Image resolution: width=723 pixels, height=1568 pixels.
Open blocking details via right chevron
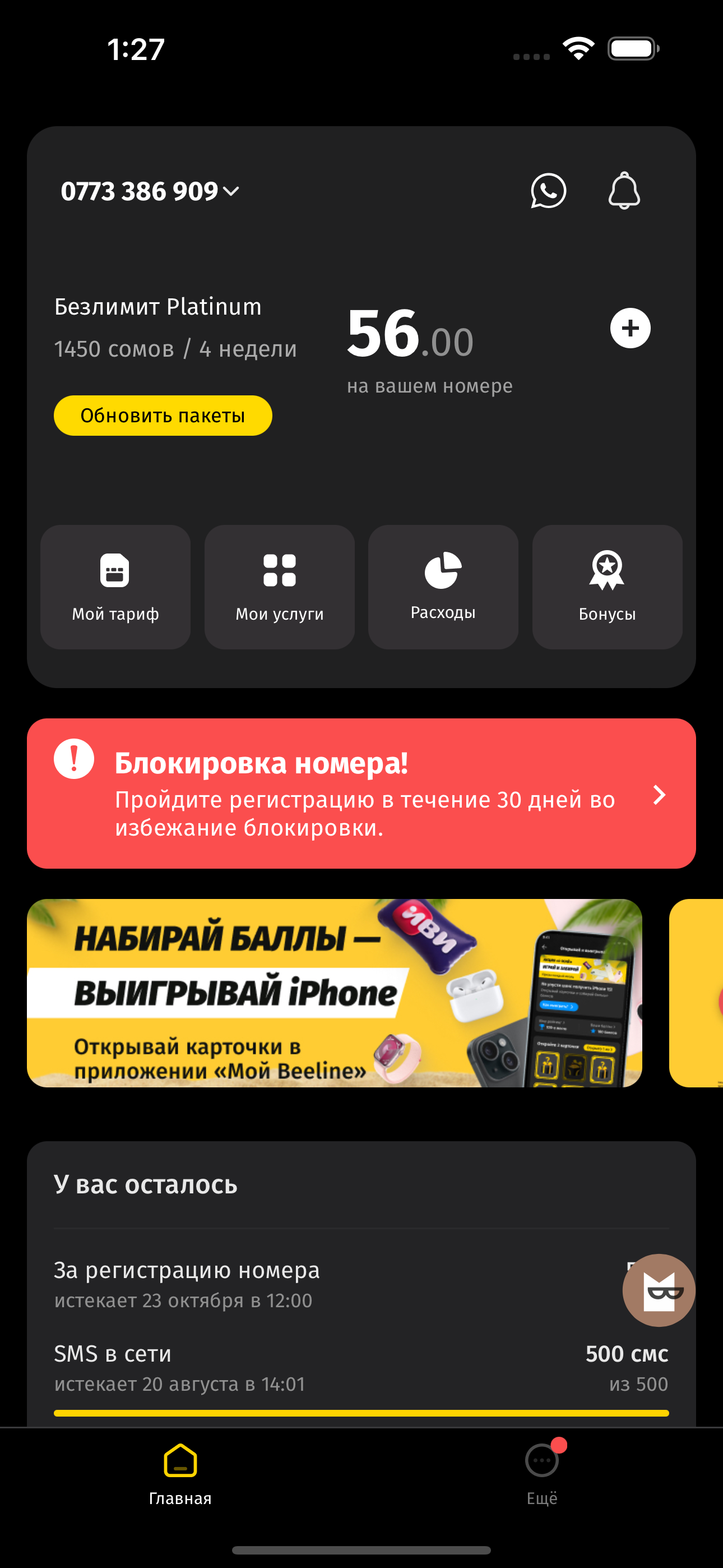point(659,796)
